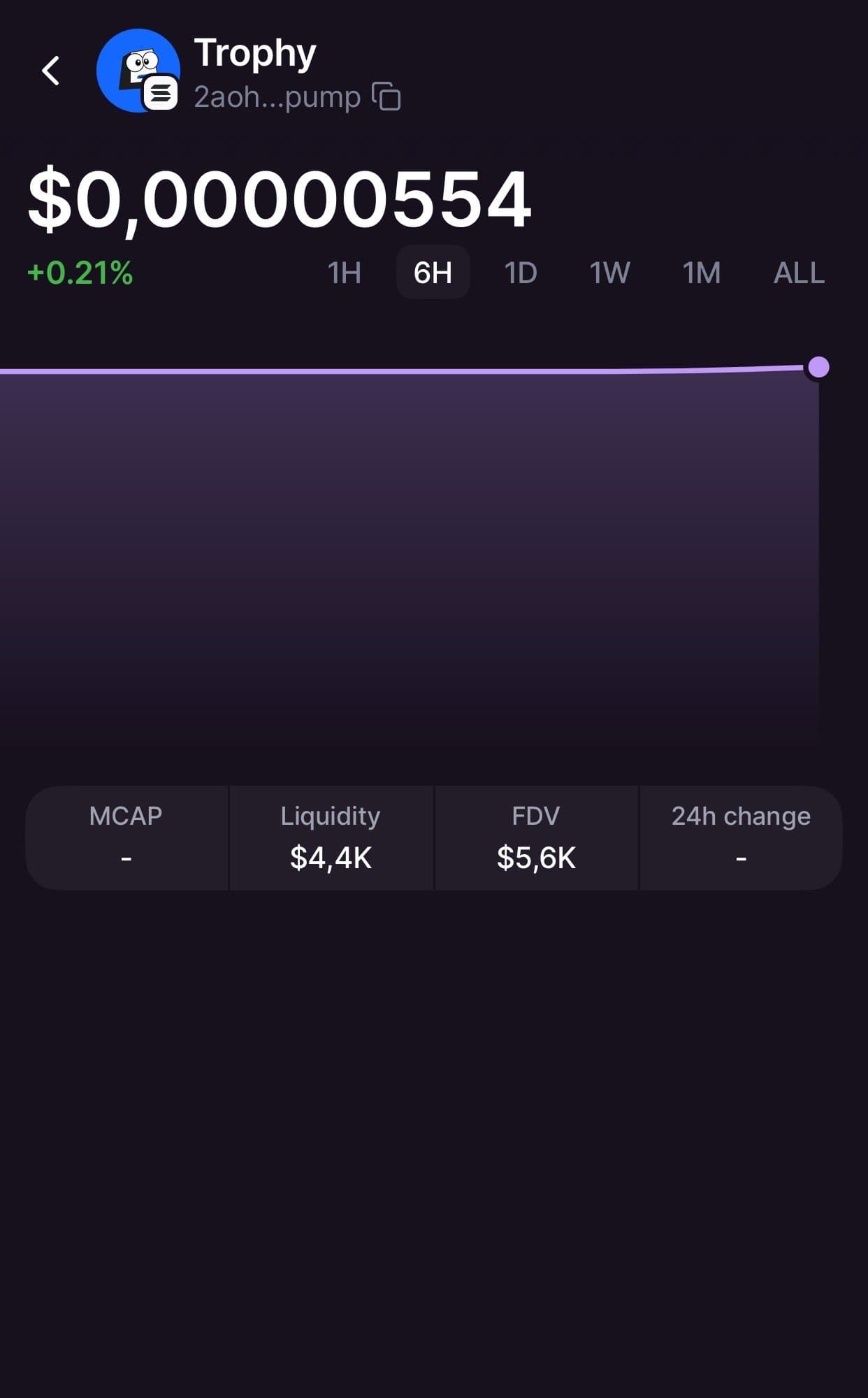Switch chart to 1H timeframe
Viewport: 868px width, 1398px height.
click(344, 273)
